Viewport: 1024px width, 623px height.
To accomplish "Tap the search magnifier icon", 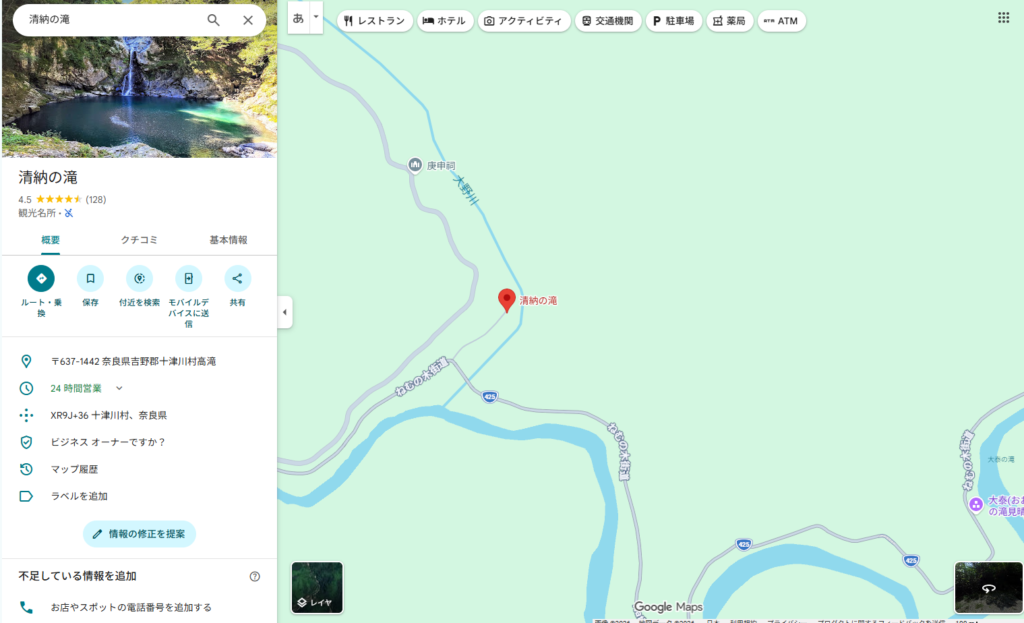I will click(213, 20).
